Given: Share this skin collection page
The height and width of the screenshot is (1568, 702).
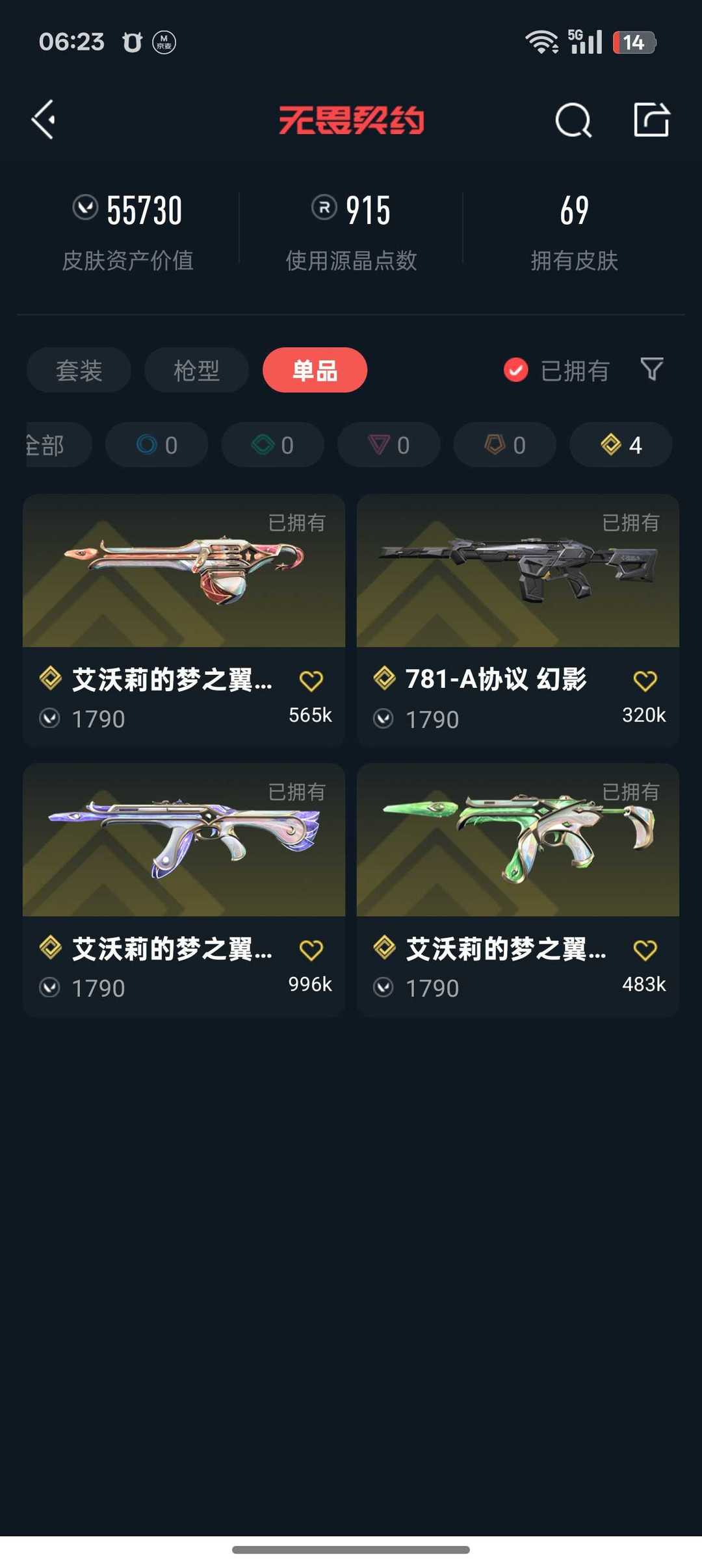Looking at the screenshot, I should pyautogui.click(x=652, y=120).
